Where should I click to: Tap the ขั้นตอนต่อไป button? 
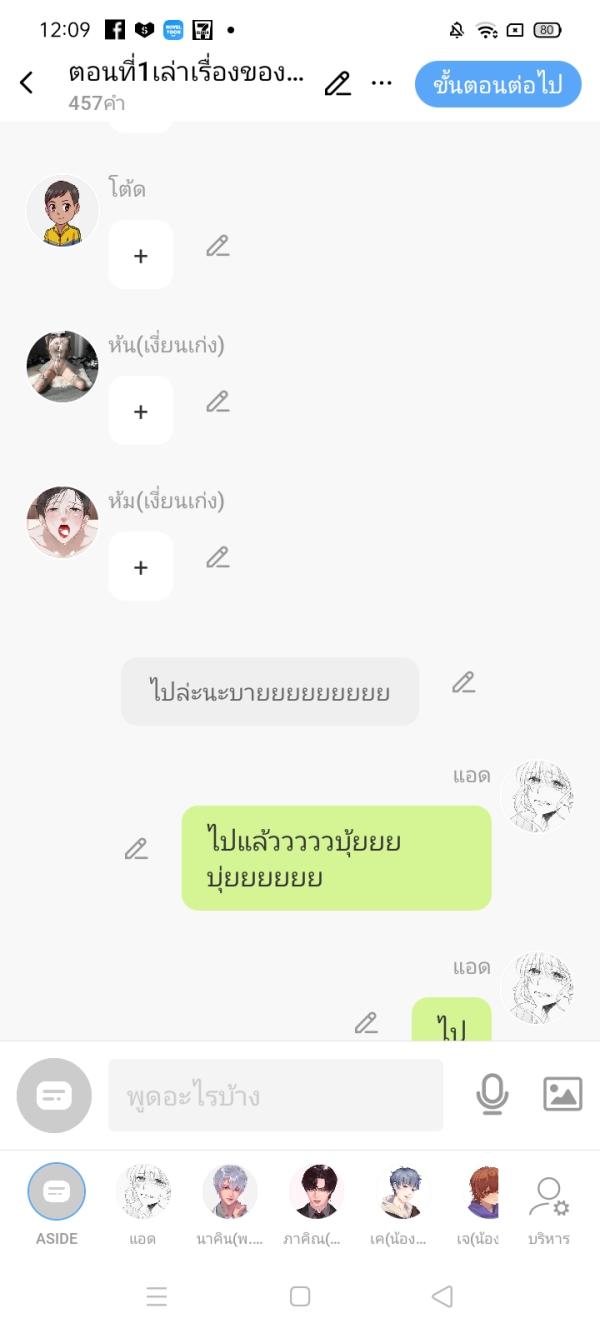[x=497, y=84]
